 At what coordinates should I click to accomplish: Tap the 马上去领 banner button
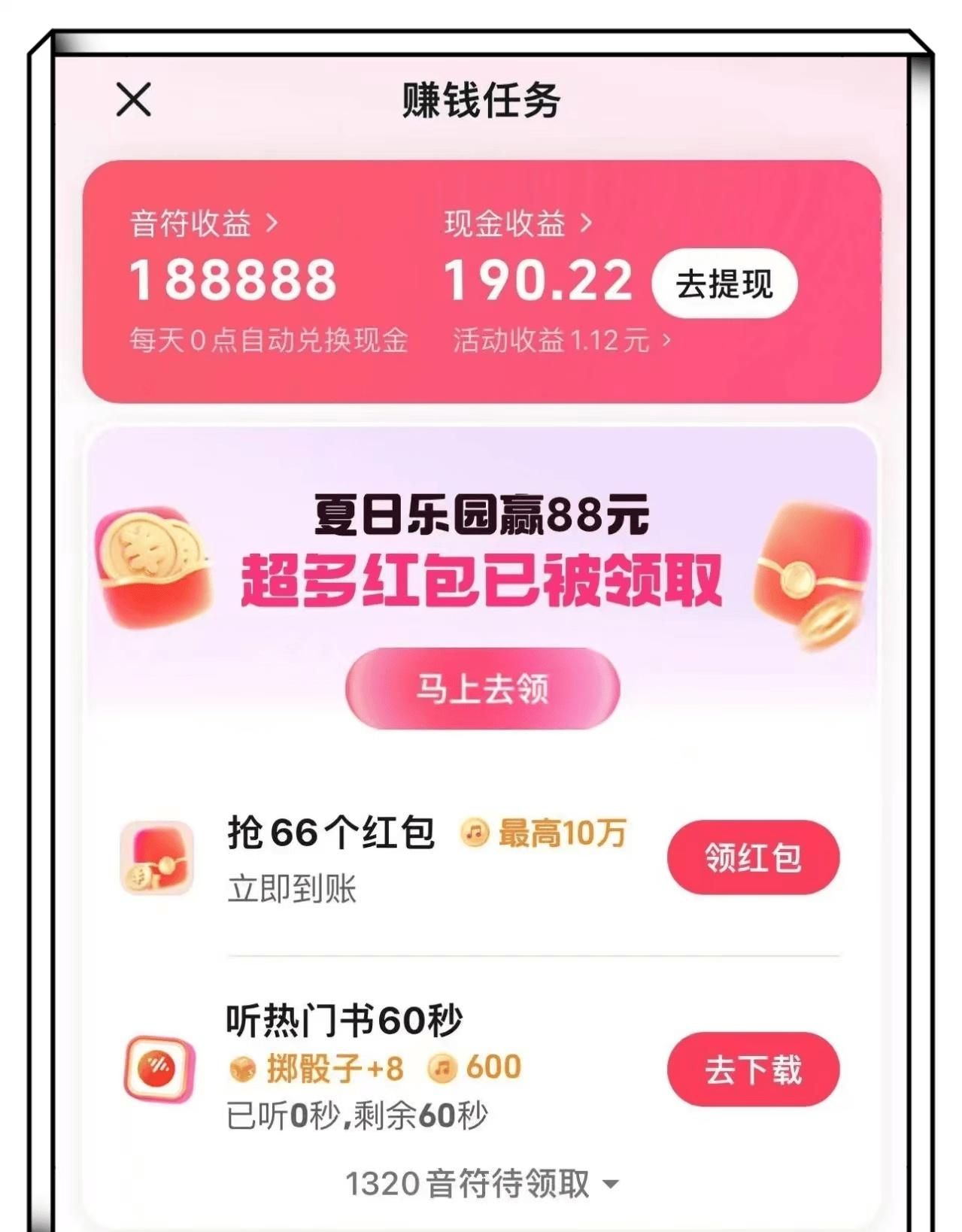482,688
